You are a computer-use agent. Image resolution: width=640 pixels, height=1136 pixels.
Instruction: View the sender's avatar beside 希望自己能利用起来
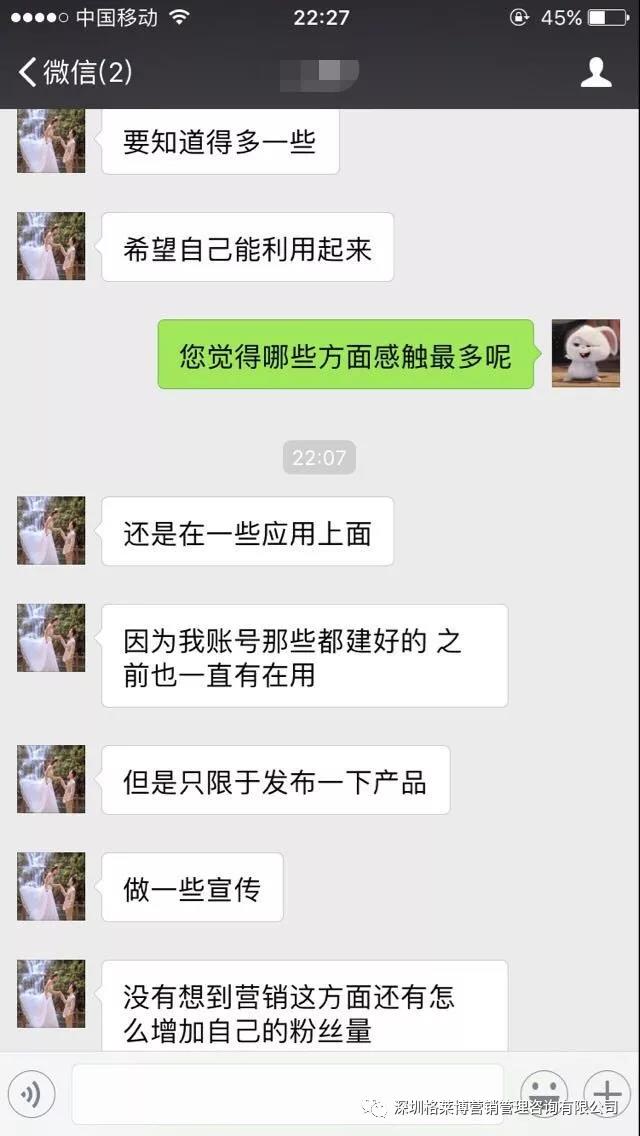click(x=51, y=246)
